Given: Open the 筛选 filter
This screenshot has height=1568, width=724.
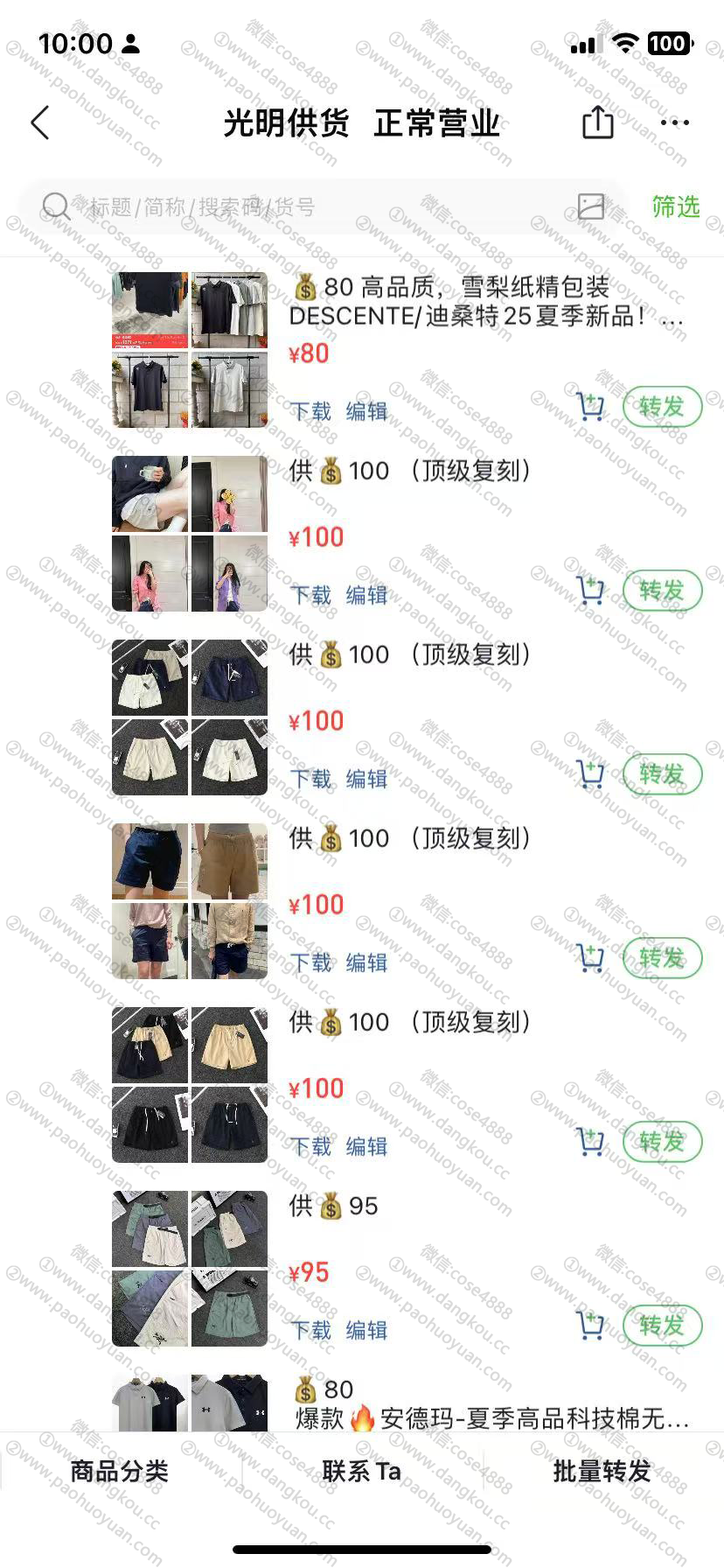Looking at the screenshot, I should point(676,207).
